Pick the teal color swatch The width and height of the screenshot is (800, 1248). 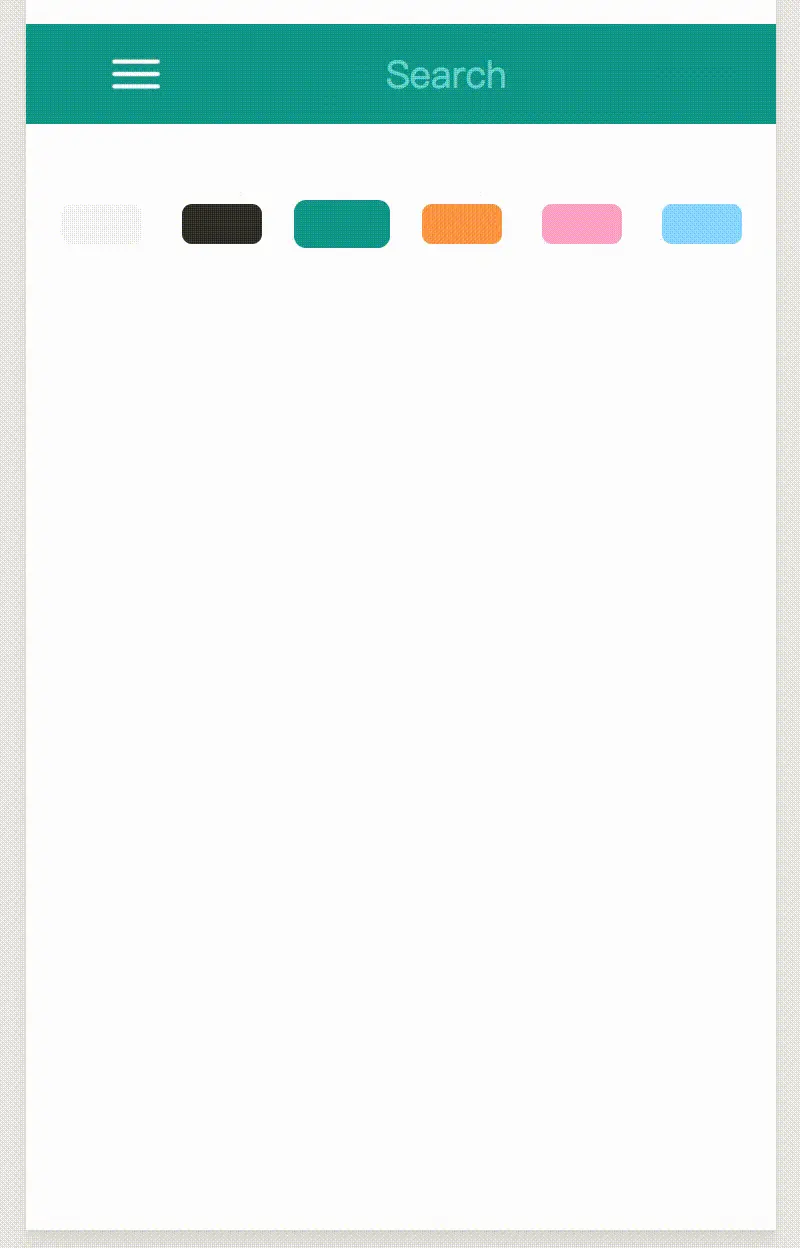[342, 224]
